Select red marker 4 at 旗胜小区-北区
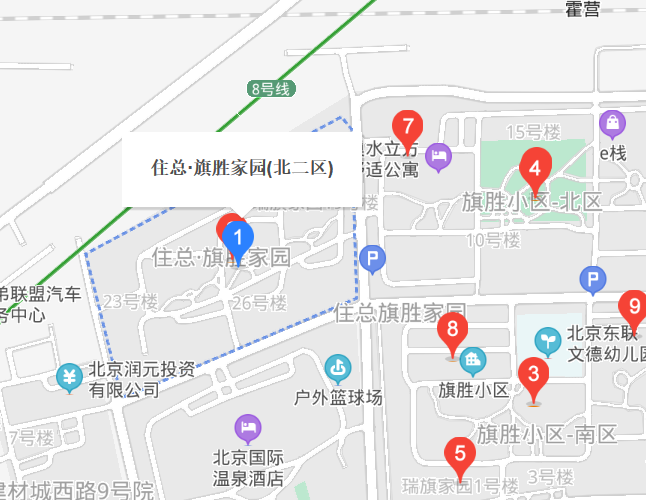This screenshot has width=646, height=500. 534,168
